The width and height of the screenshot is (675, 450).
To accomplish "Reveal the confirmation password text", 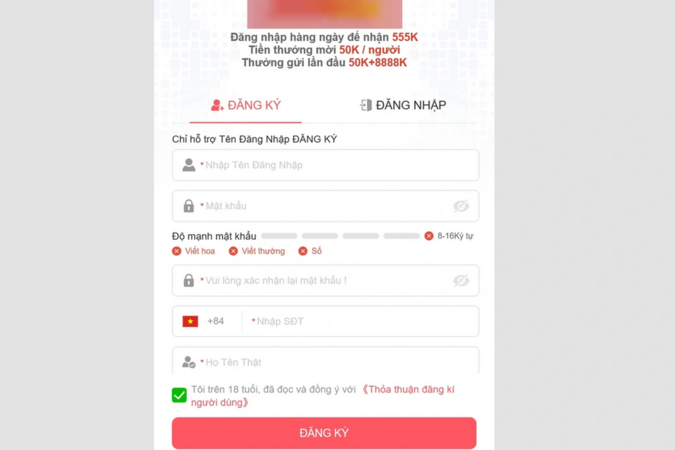I will point(461,281).
